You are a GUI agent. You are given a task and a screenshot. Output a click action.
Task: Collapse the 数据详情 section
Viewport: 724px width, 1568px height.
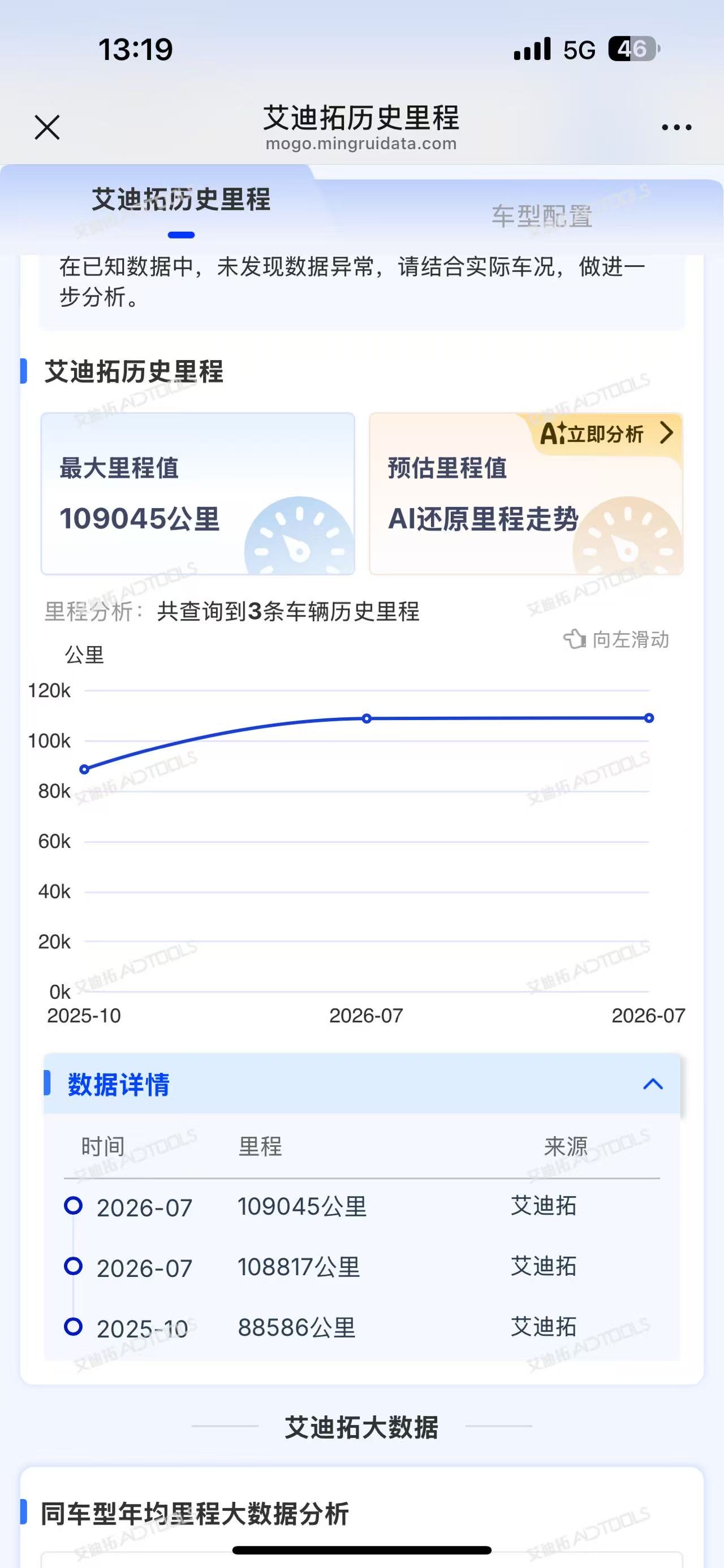coord(653,1084)
